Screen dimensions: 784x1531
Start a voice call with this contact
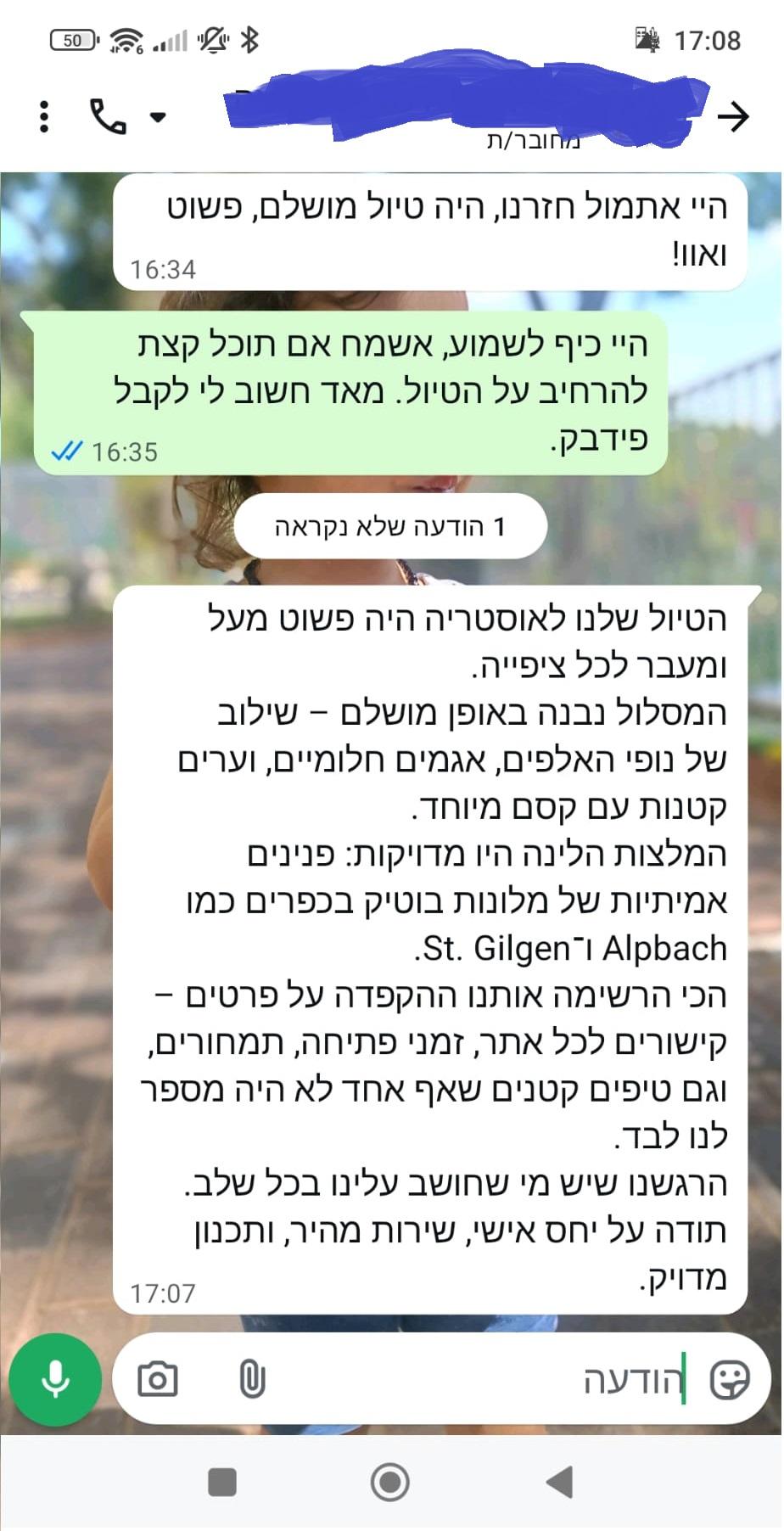pos(108,116)
